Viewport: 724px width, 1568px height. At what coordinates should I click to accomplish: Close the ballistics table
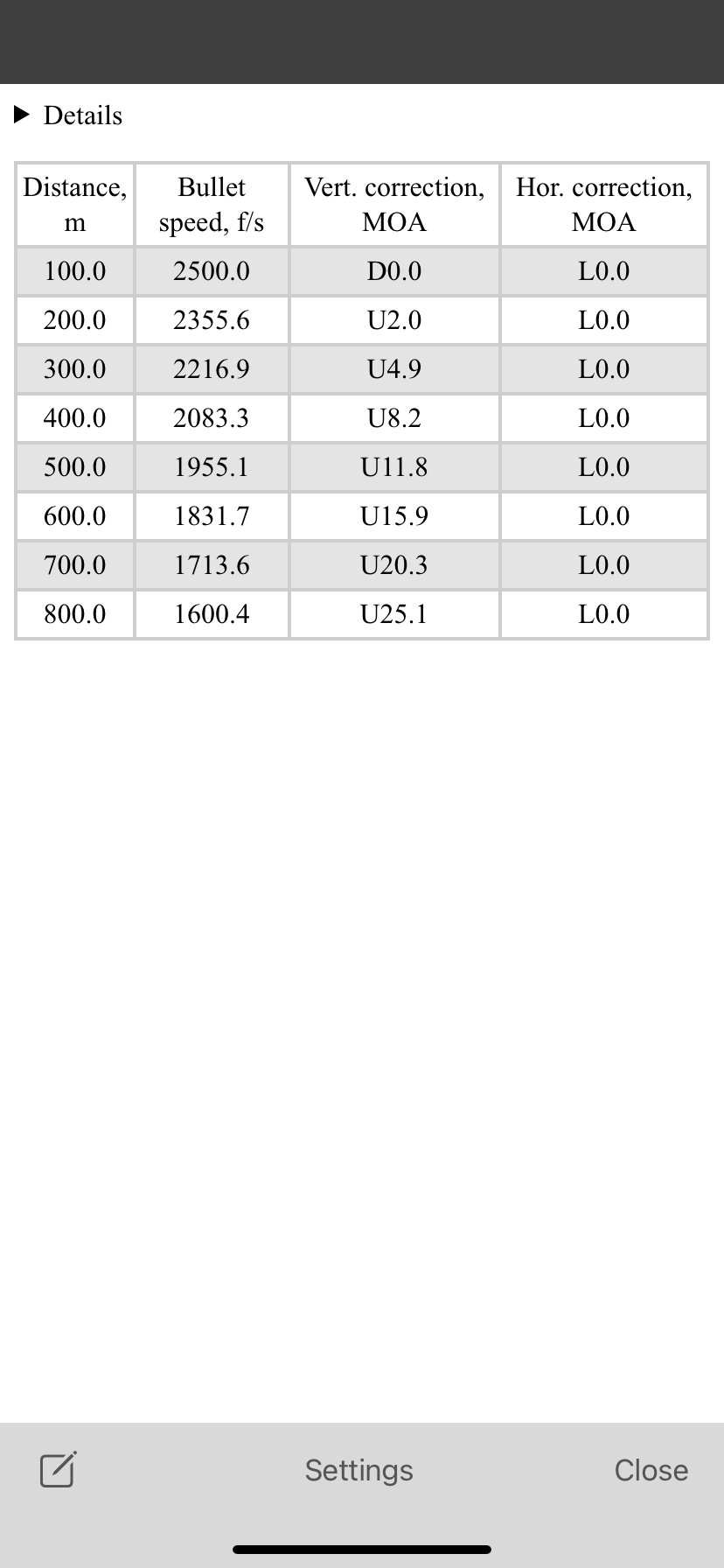651,1470
